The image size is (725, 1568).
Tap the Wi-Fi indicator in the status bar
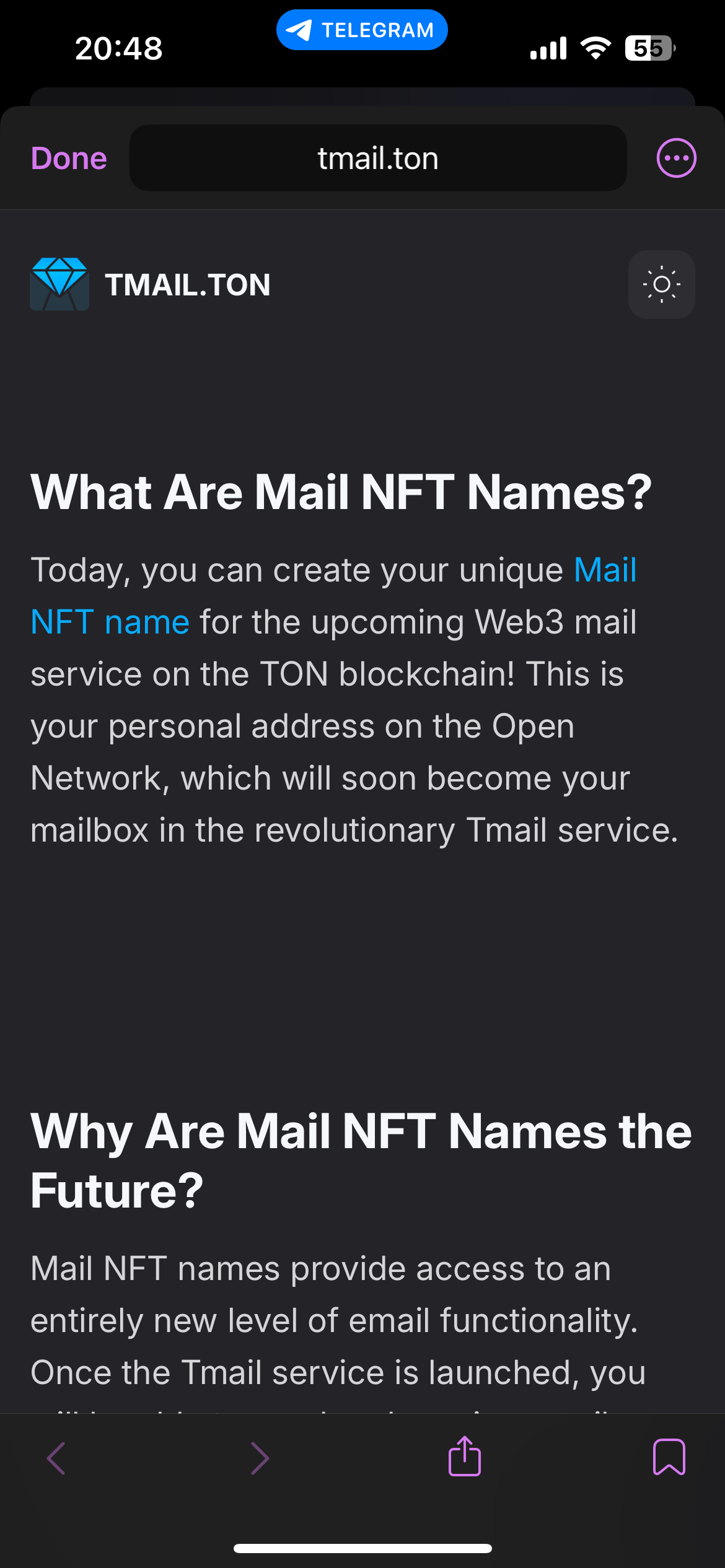pos(595,47)
